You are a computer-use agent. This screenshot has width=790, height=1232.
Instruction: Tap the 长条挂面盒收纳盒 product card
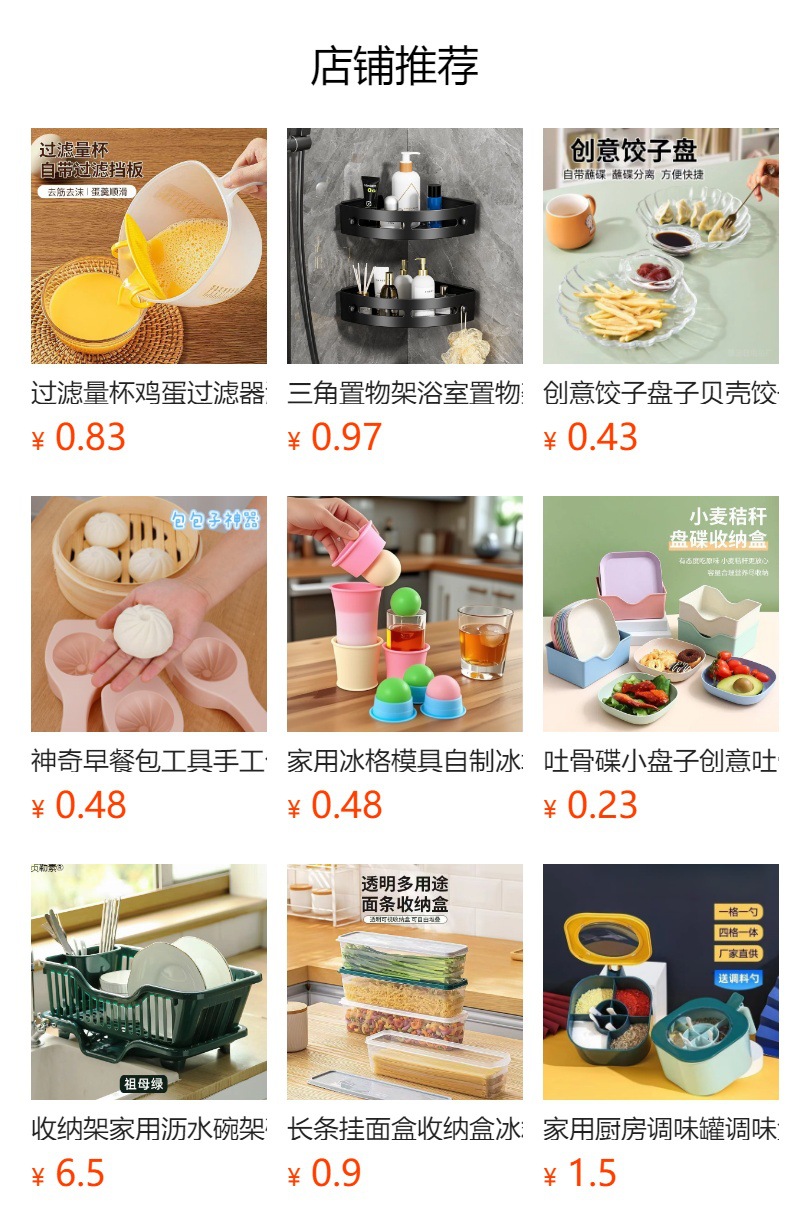[405, 1028]
